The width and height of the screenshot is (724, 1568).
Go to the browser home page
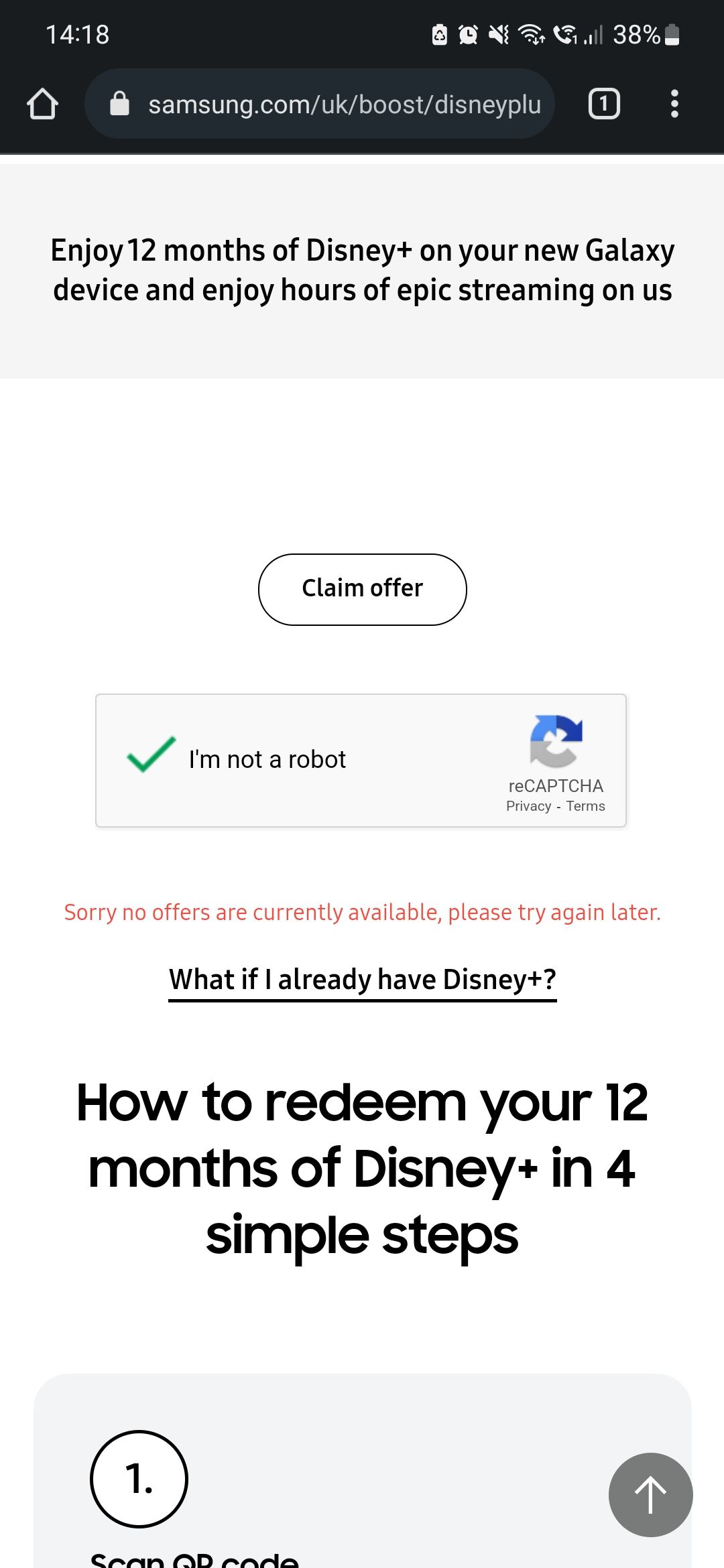point(43,104)
